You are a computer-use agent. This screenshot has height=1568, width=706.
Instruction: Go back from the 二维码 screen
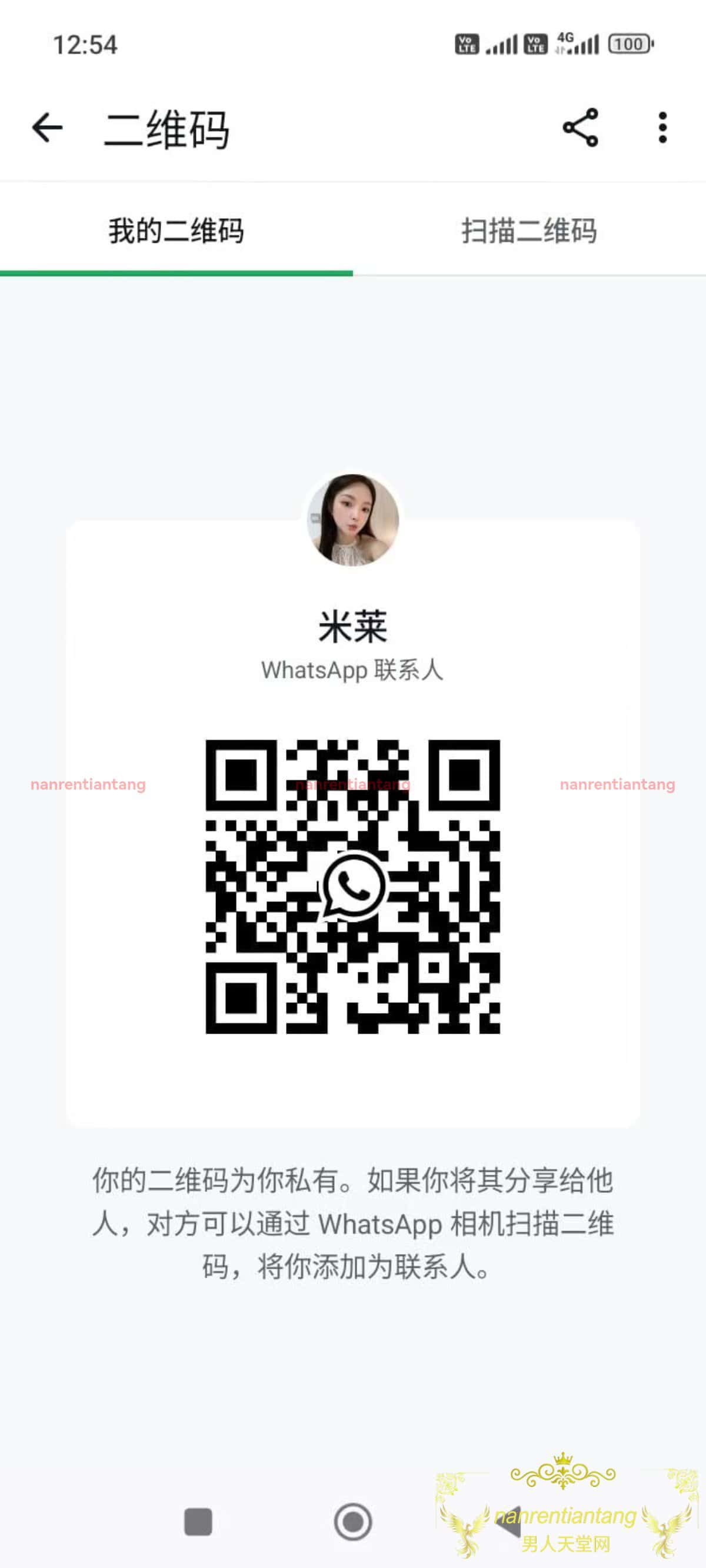(x=48, y=128)
